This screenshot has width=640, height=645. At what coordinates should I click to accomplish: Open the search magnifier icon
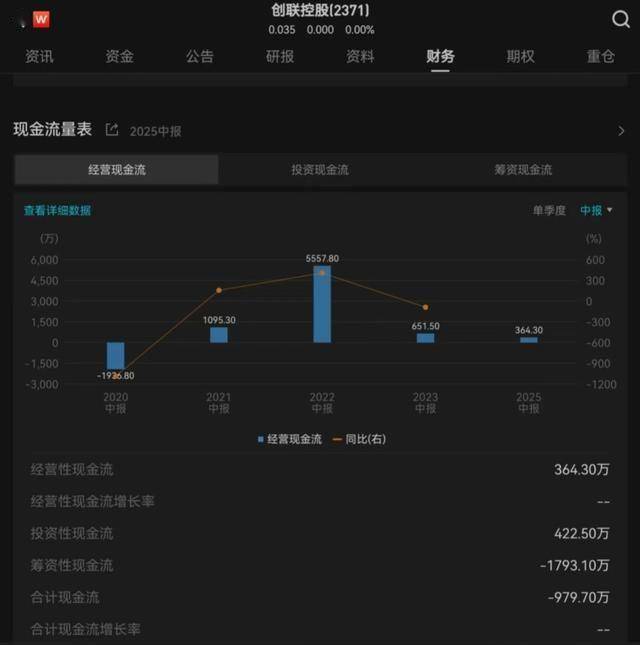(620, 19)
